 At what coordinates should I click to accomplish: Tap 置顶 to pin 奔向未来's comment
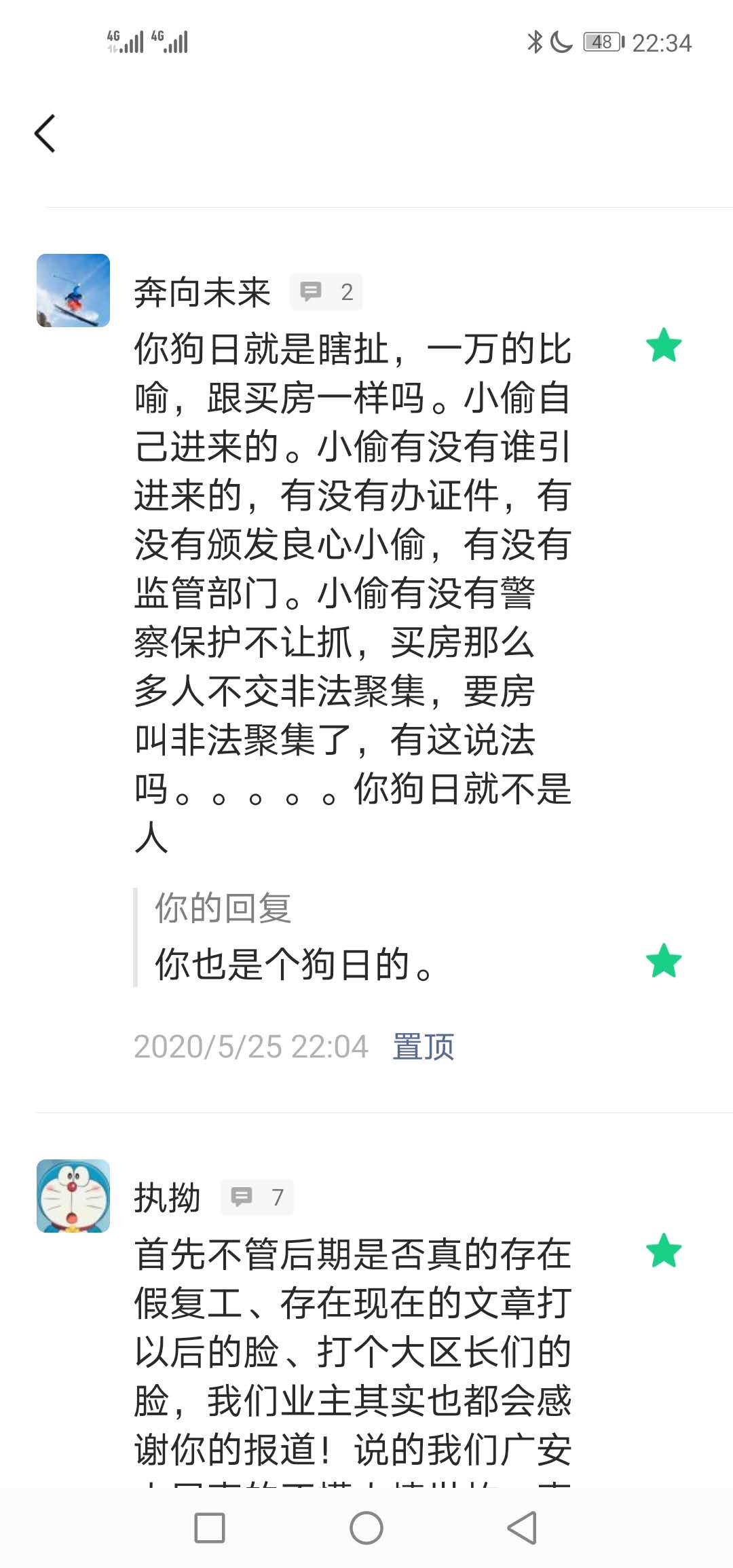point(423,1046)
